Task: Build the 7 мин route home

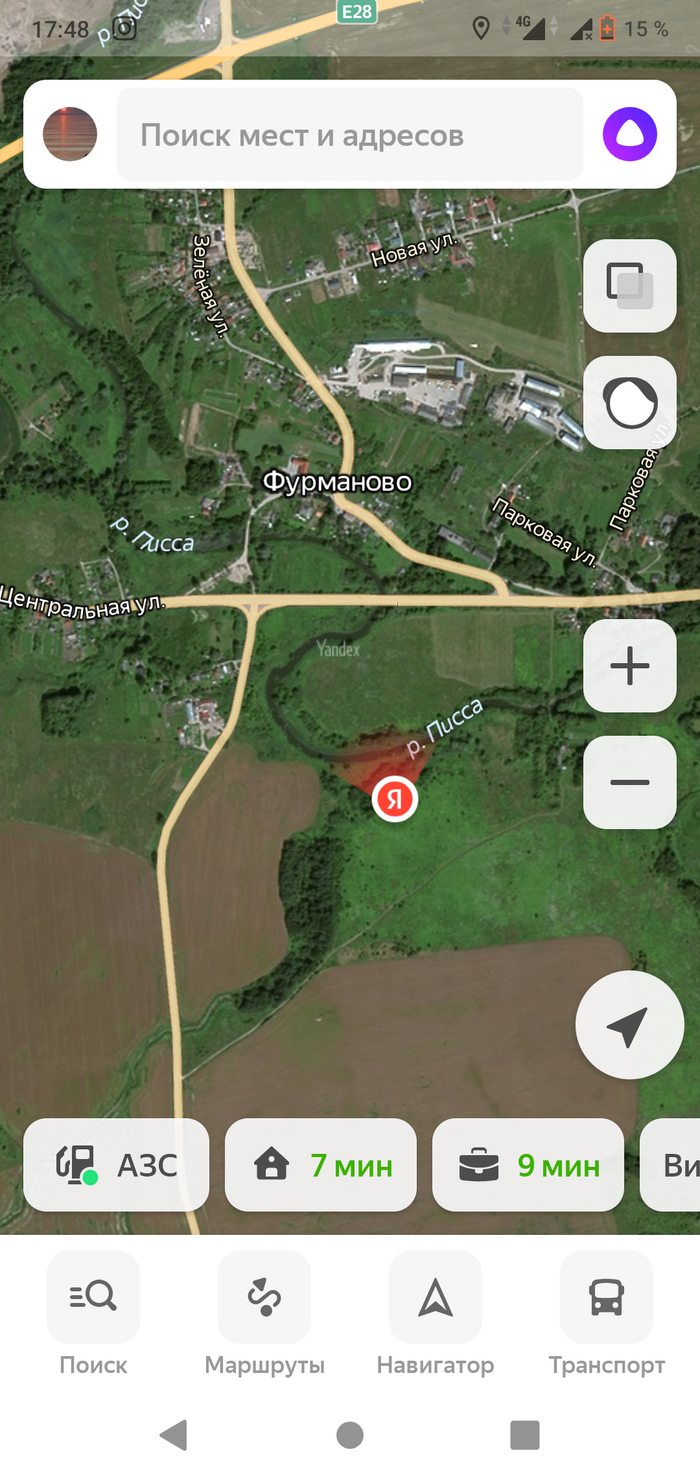Action: [320, 1165]
